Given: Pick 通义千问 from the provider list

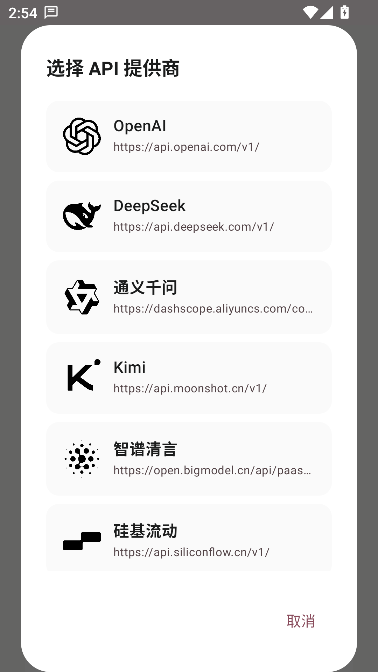Looking at the screenshot, I should click(189, 297).
